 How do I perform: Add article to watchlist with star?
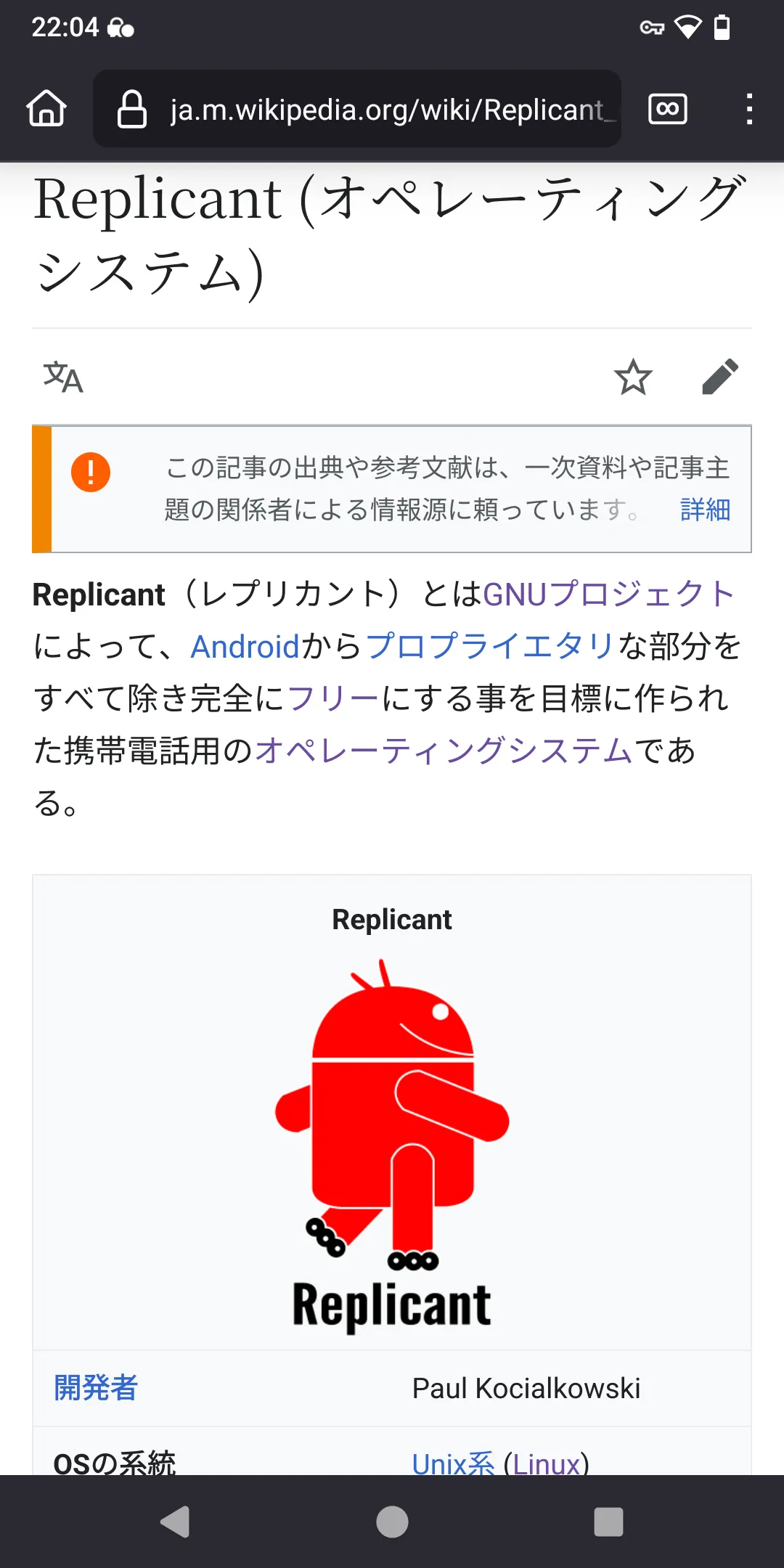point(633,377)
